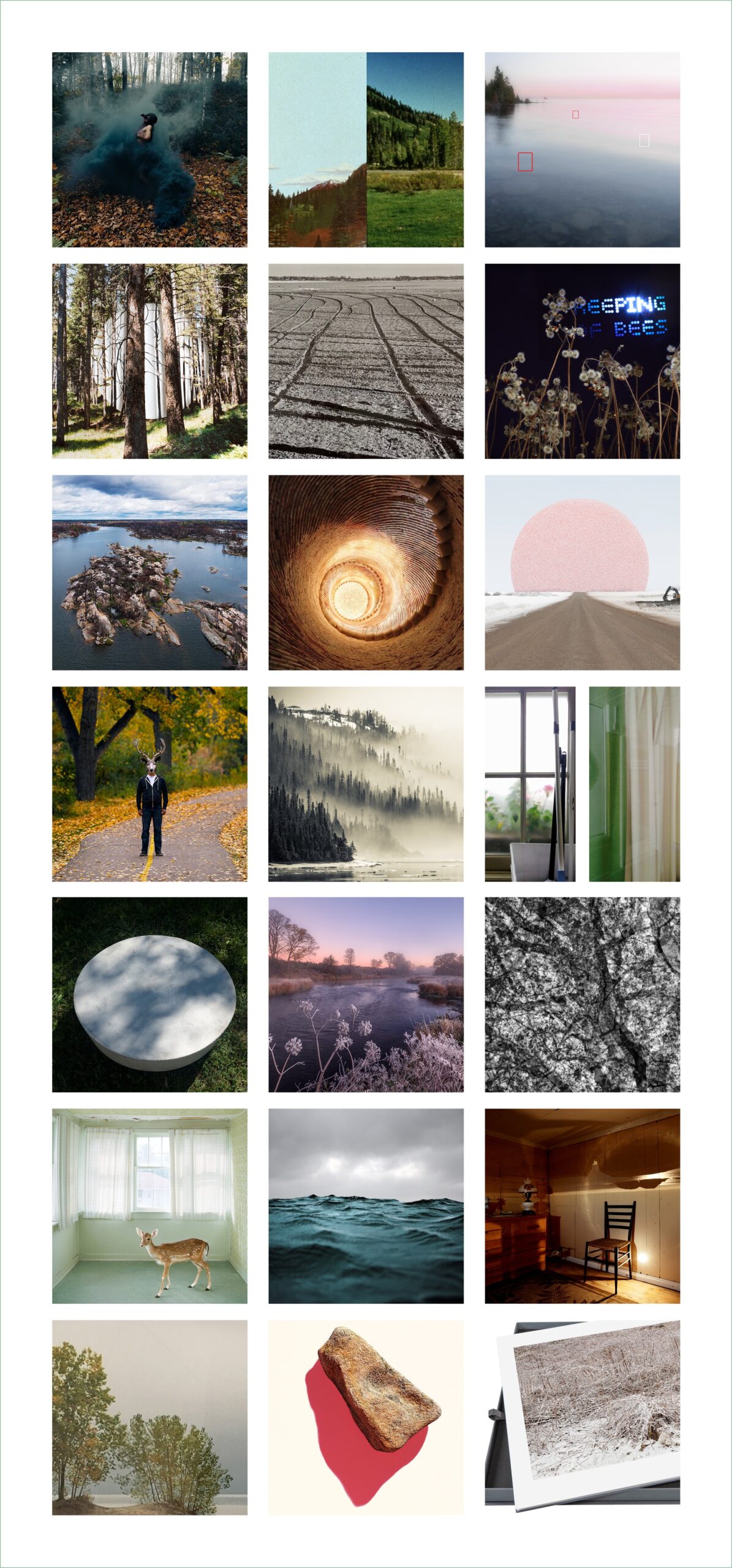View the white disc on grass photo
Screen dimensions: 732x1568
click(x=149, y=995)
